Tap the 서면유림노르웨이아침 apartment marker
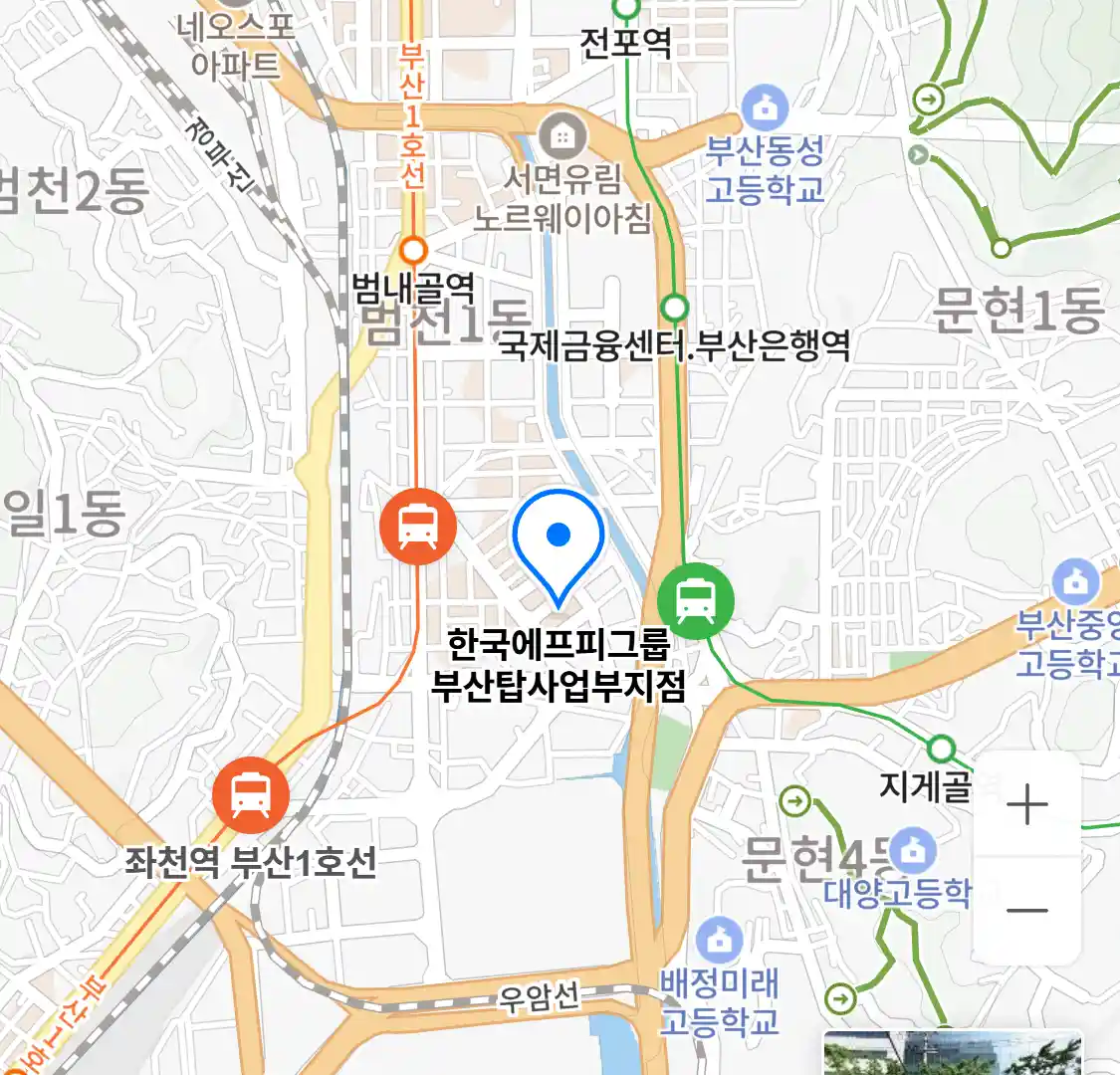The image size is (1120, 1075). tap(562, 135)
